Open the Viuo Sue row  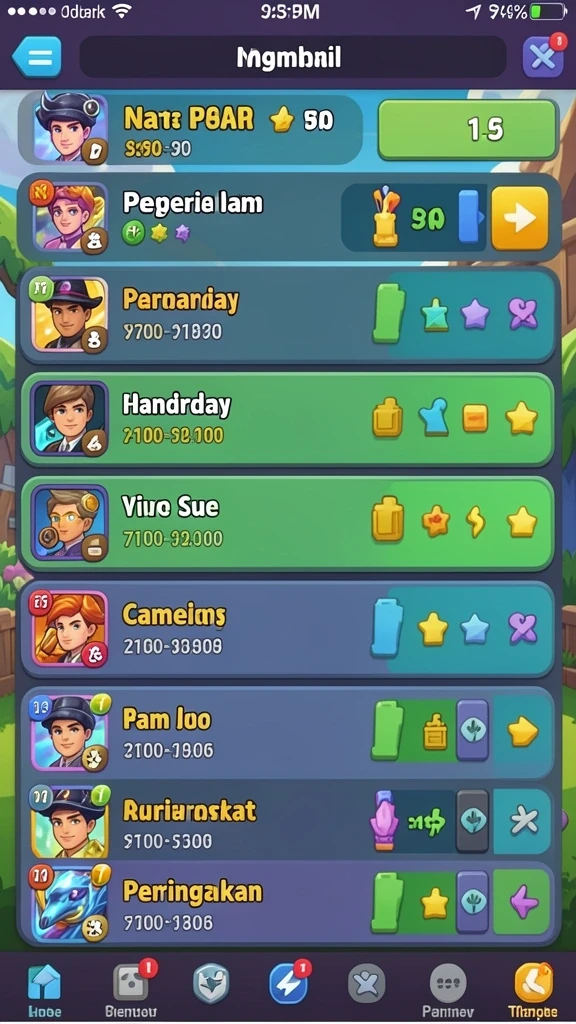coord(288,524)
